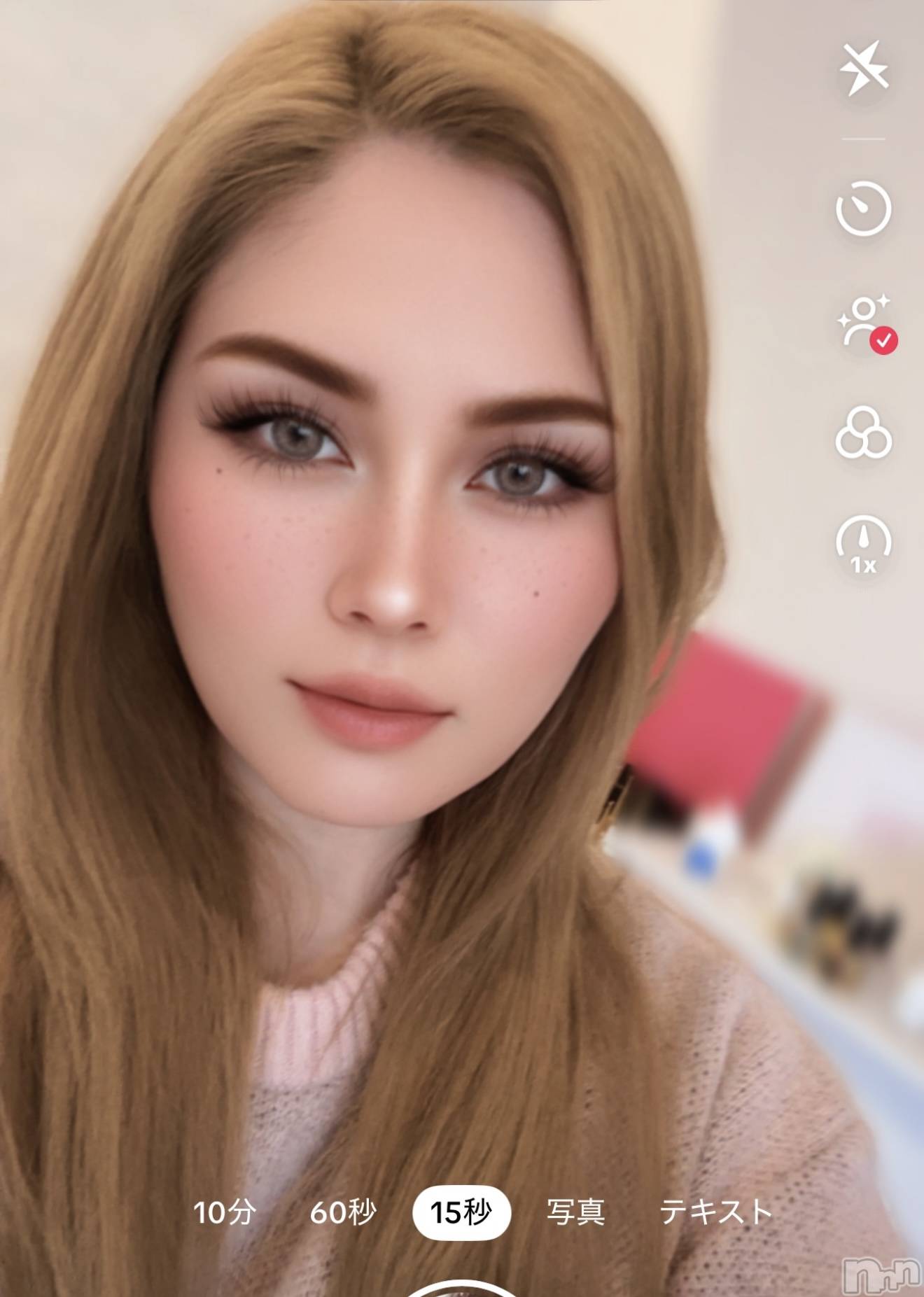The image size is (924, 1297).
Task: Open the color filters icon
Action: [864, 433]
